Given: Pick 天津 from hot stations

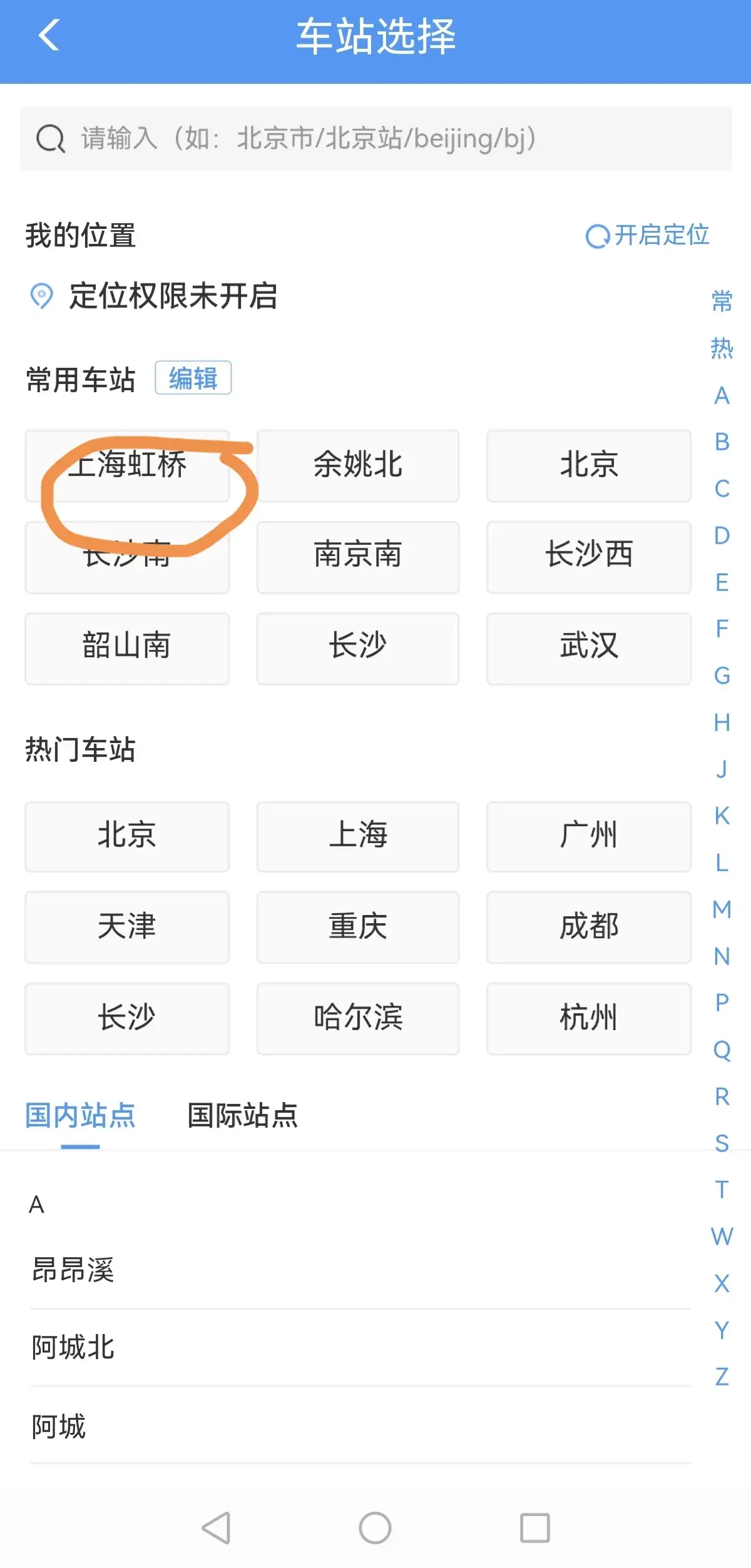Looking at the screenshot, I should pyautogui.click(x=127, y=927).
